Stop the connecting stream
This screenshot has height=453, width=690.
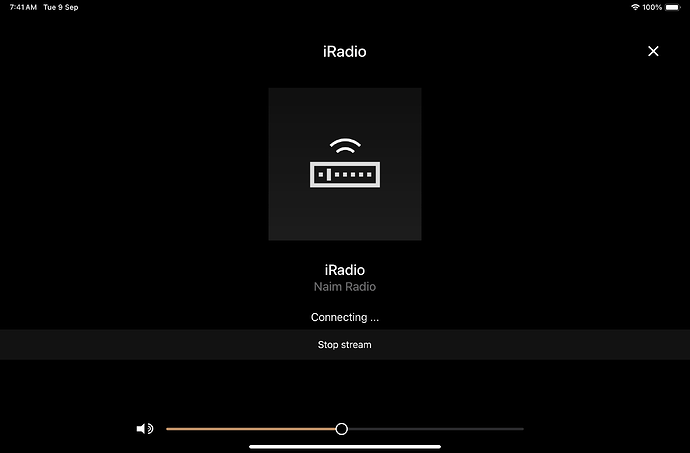coord(344,345)
